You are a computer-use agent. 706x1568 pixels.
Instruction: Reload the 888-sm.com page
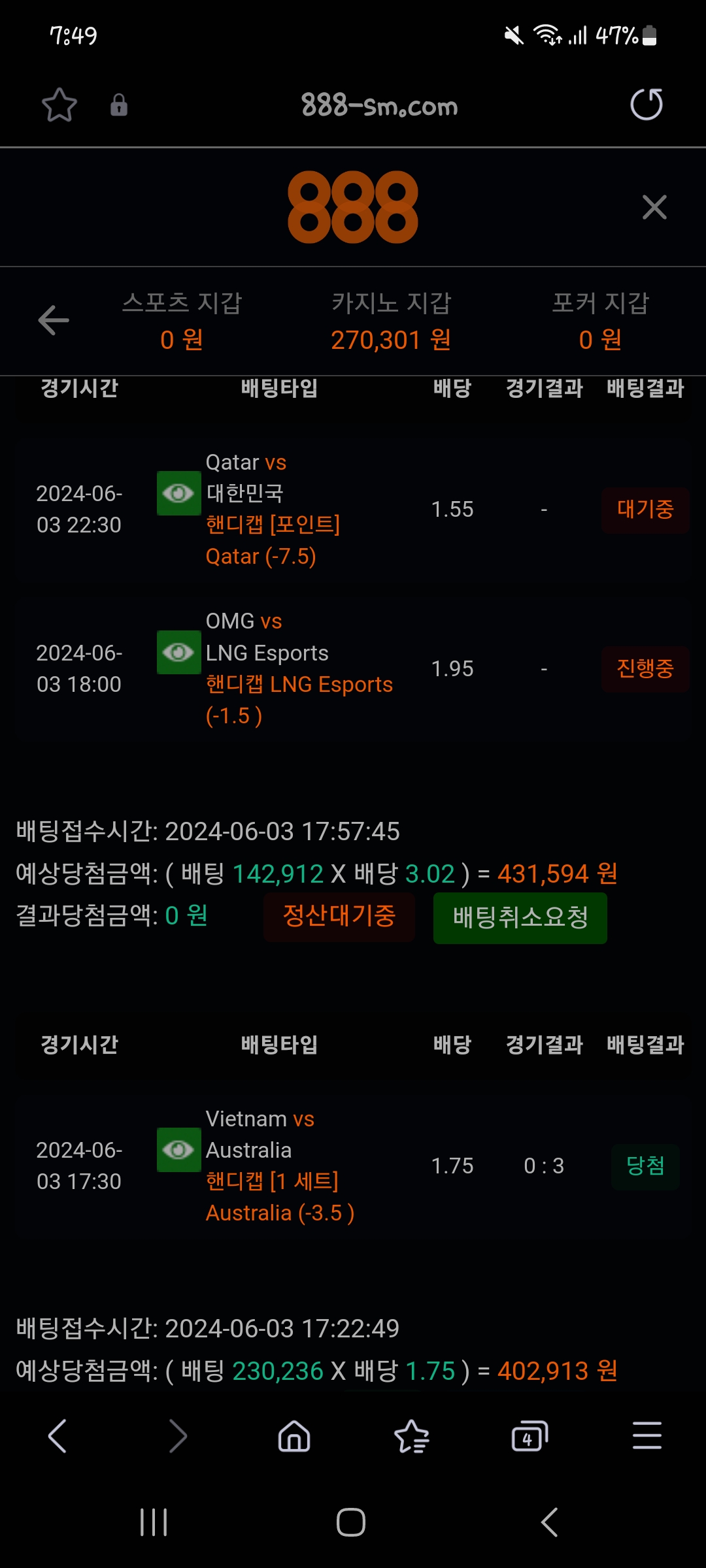646,105
